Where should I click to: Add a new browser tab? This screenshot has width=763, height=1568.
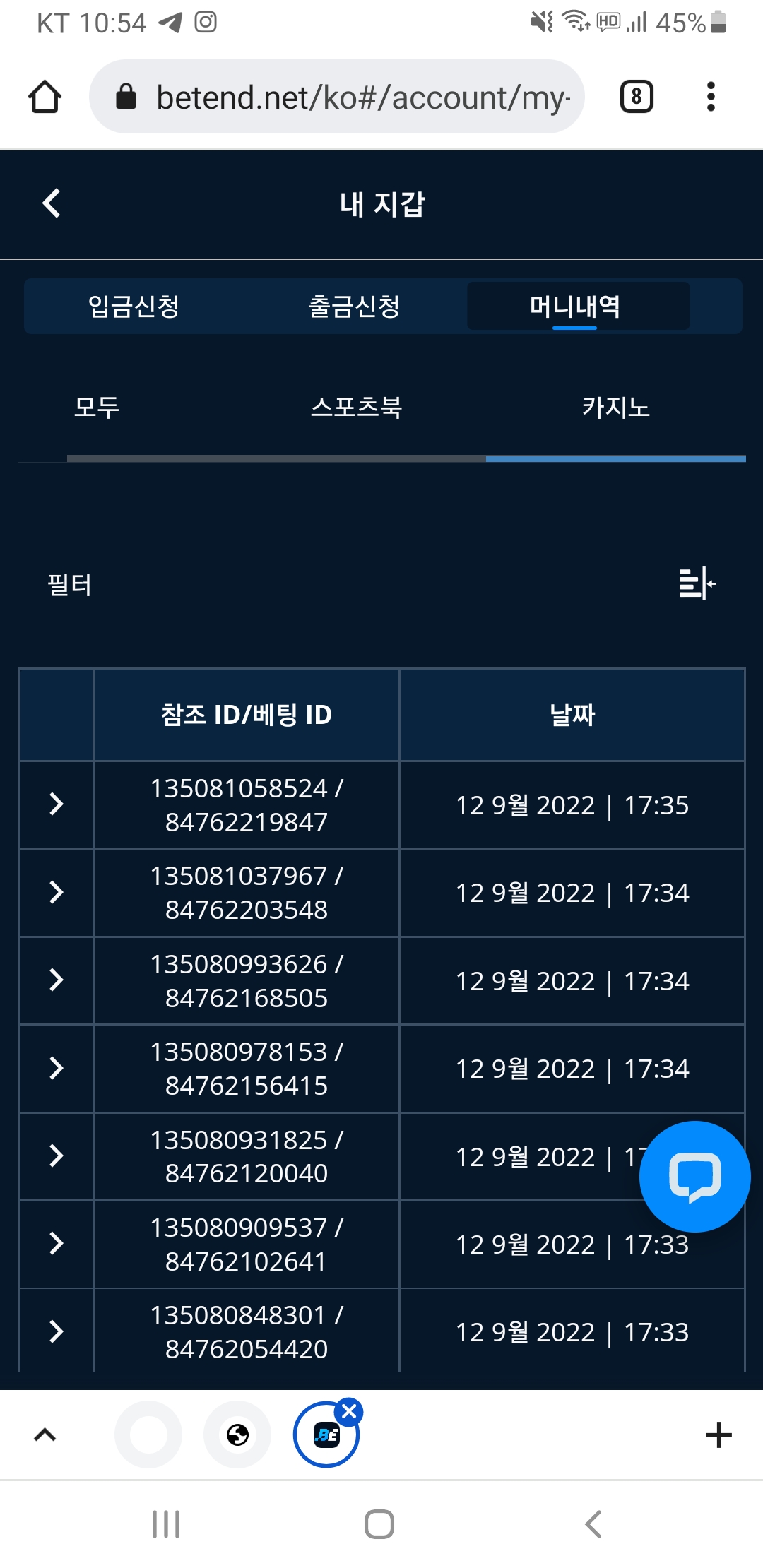[x=718, y=1435]
